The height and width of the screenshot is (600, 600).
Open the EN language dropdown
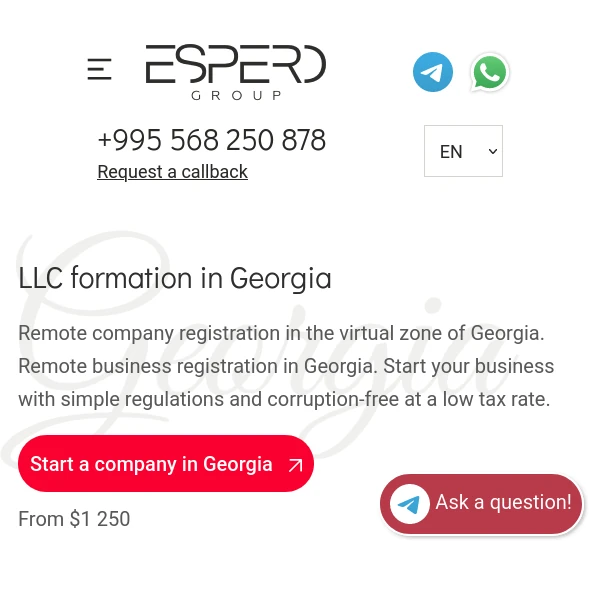pyautogui.click(x=463, y=151)
